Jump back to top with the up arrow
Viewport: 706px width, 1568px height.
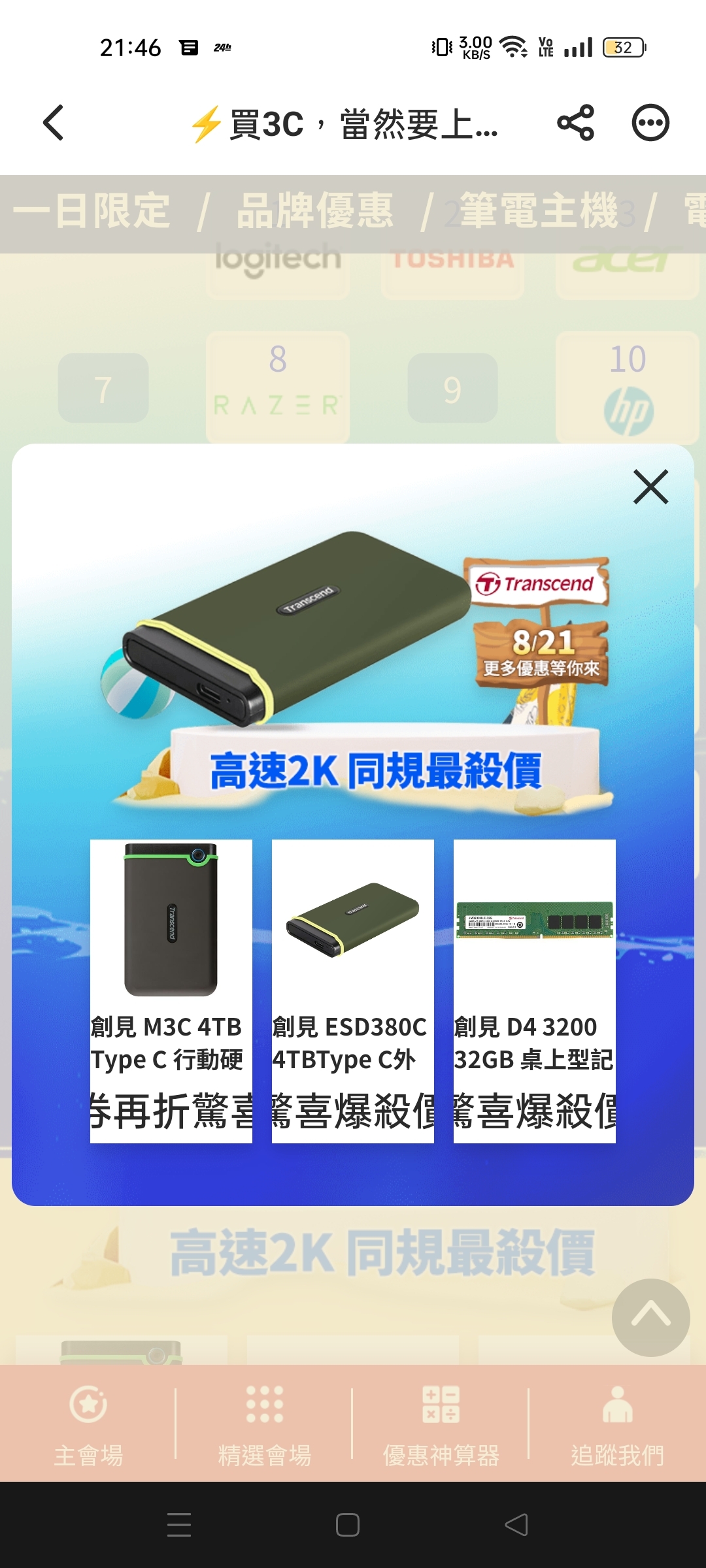(650, 1317)
